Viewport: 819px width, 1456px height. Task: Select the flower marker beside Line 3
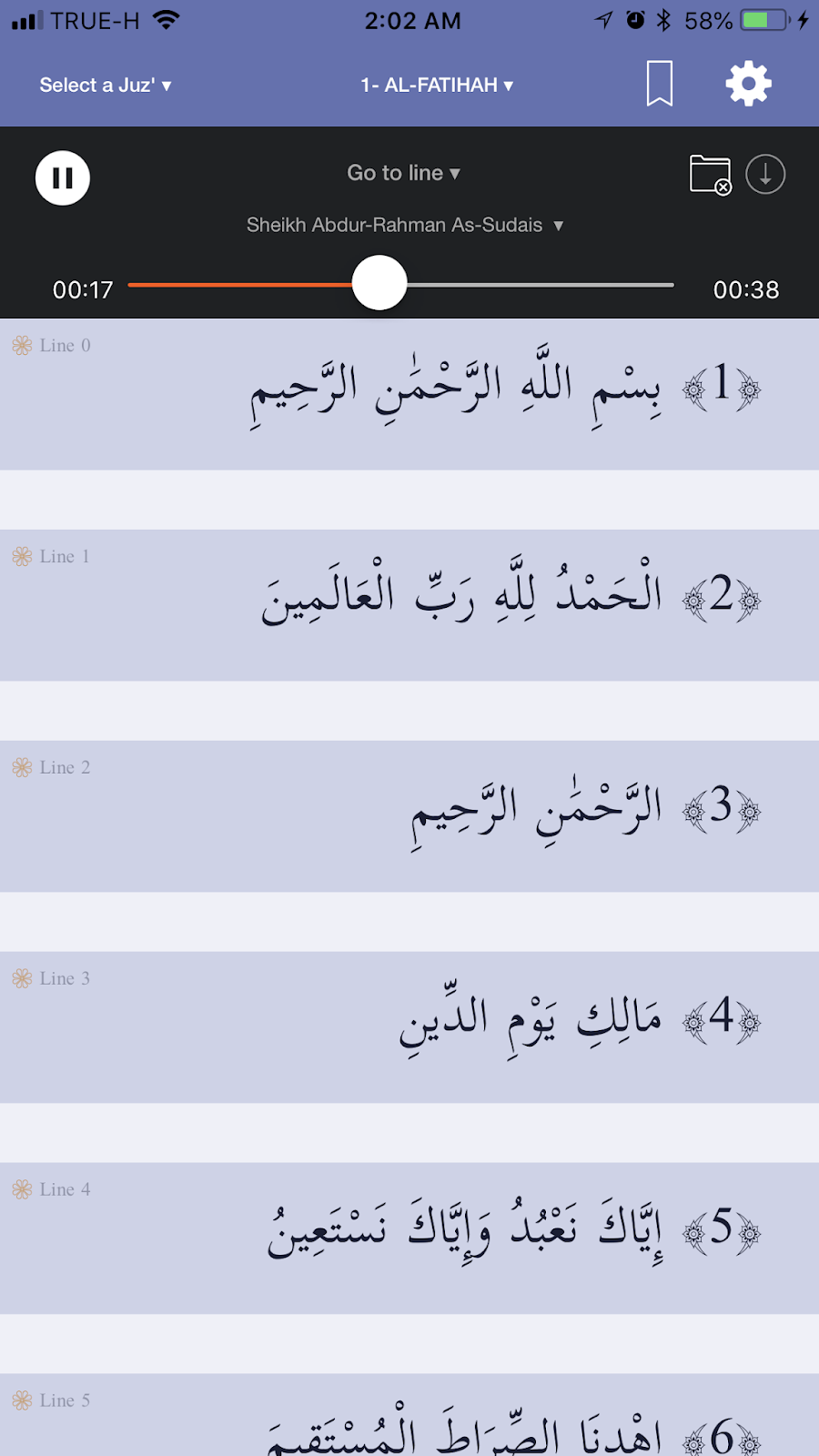click(x=23, y=978)
